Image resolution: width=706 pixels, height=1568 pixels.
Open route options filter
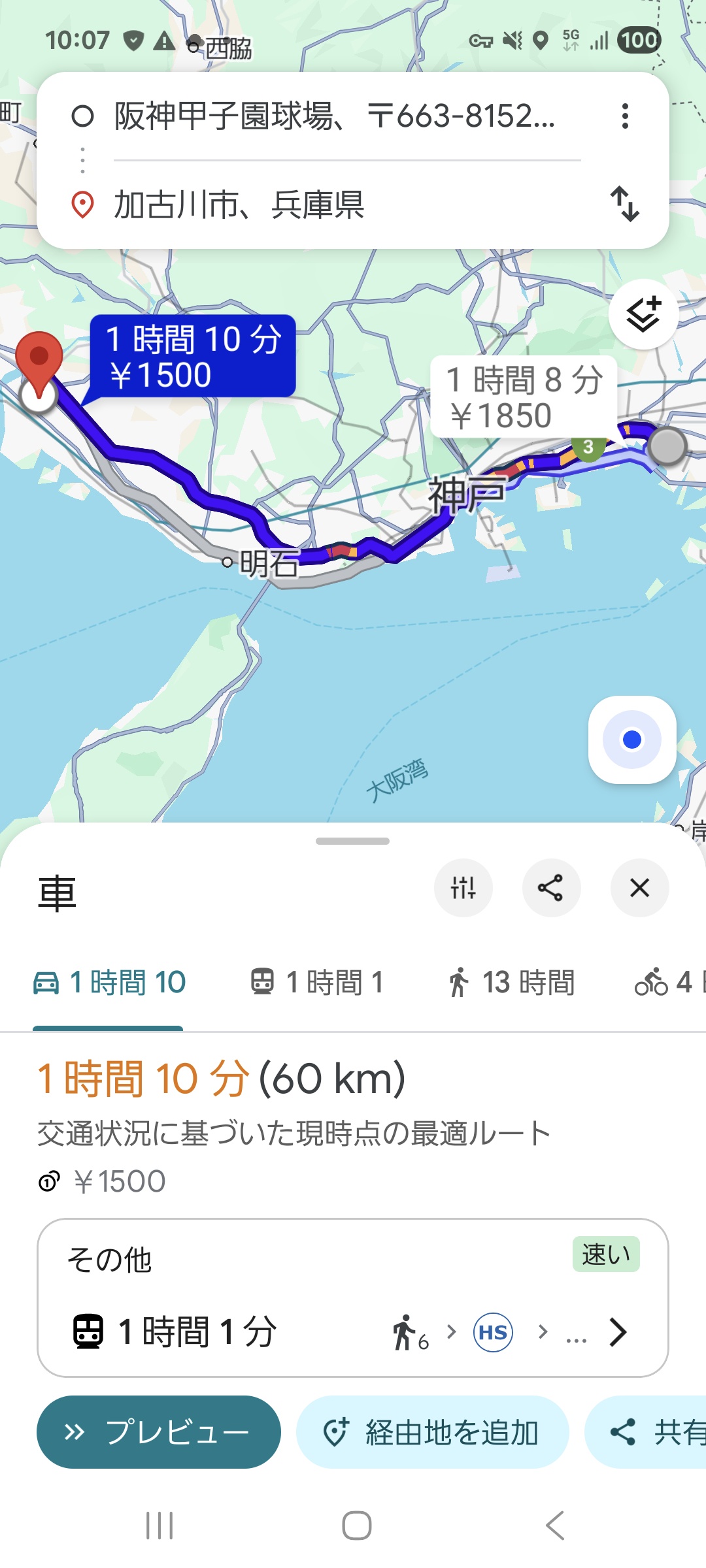(x=463, y=888)
